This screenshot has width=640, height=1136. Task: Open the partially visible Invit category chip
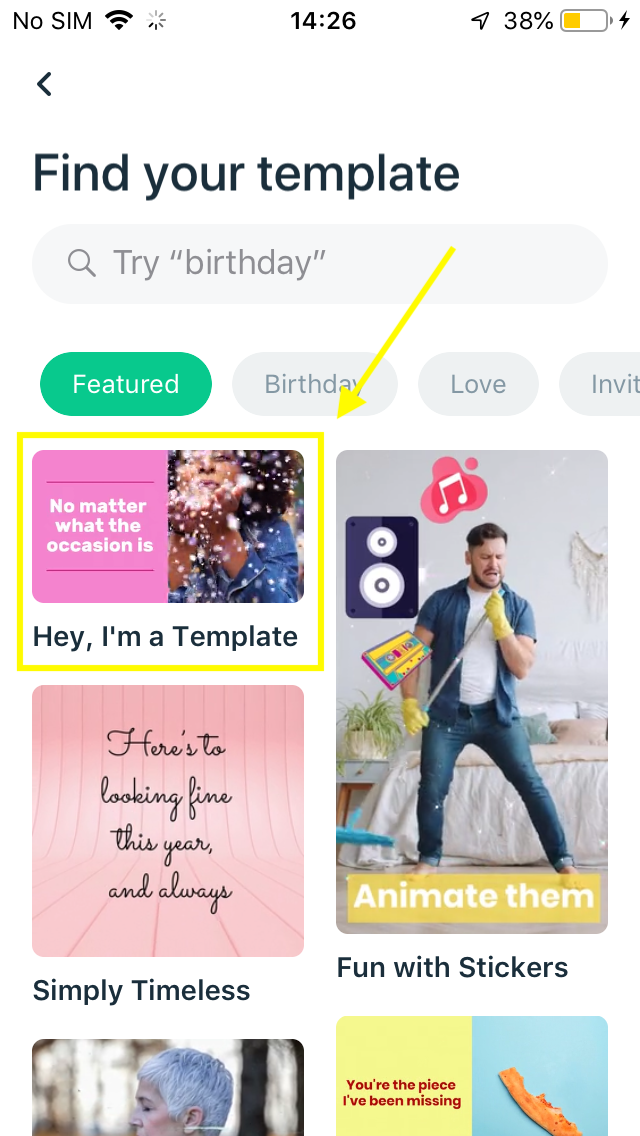click(600, 384)
